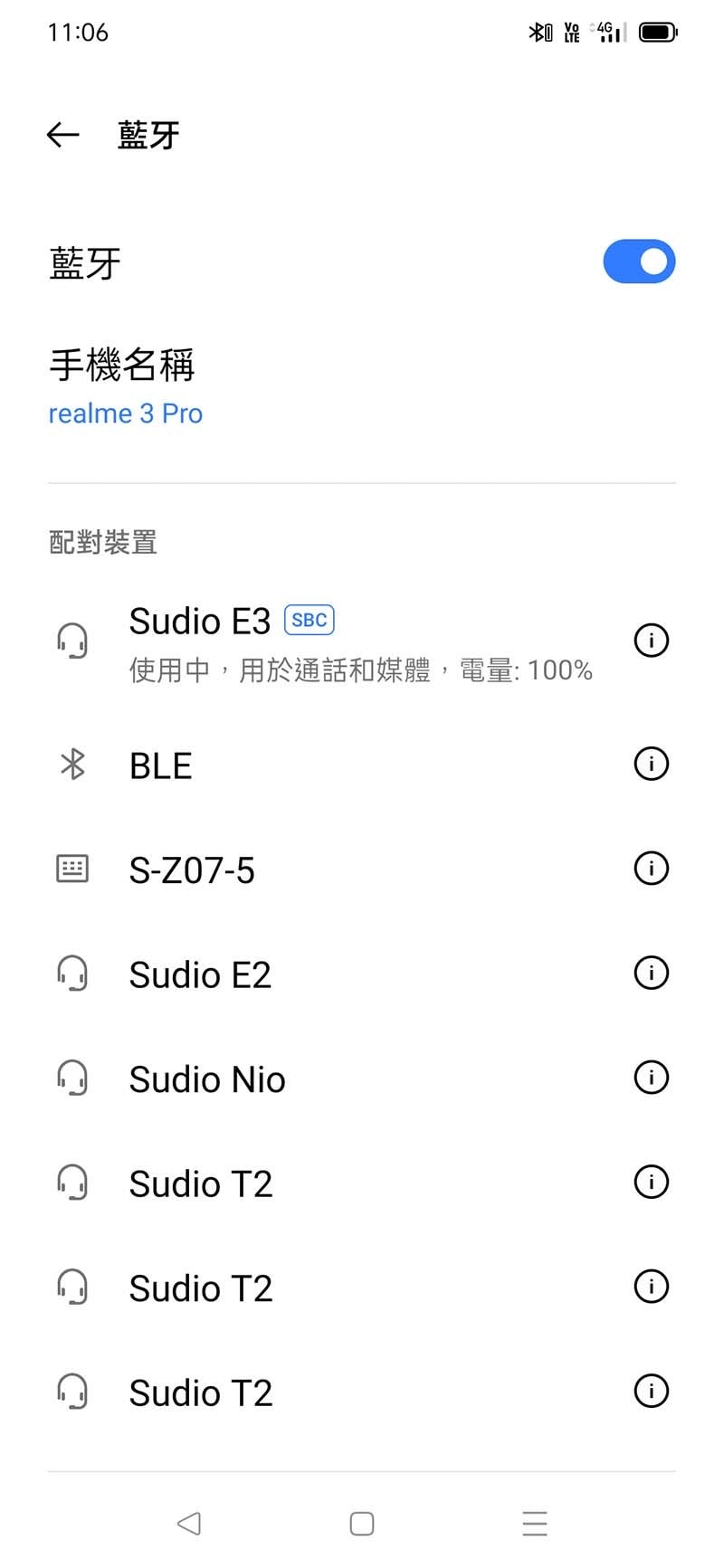Image resolution: width=724 pixels, height=1568 pixels.
Task: Click the keyboard icon beside S-Z07-5
Action: (72, 869)
